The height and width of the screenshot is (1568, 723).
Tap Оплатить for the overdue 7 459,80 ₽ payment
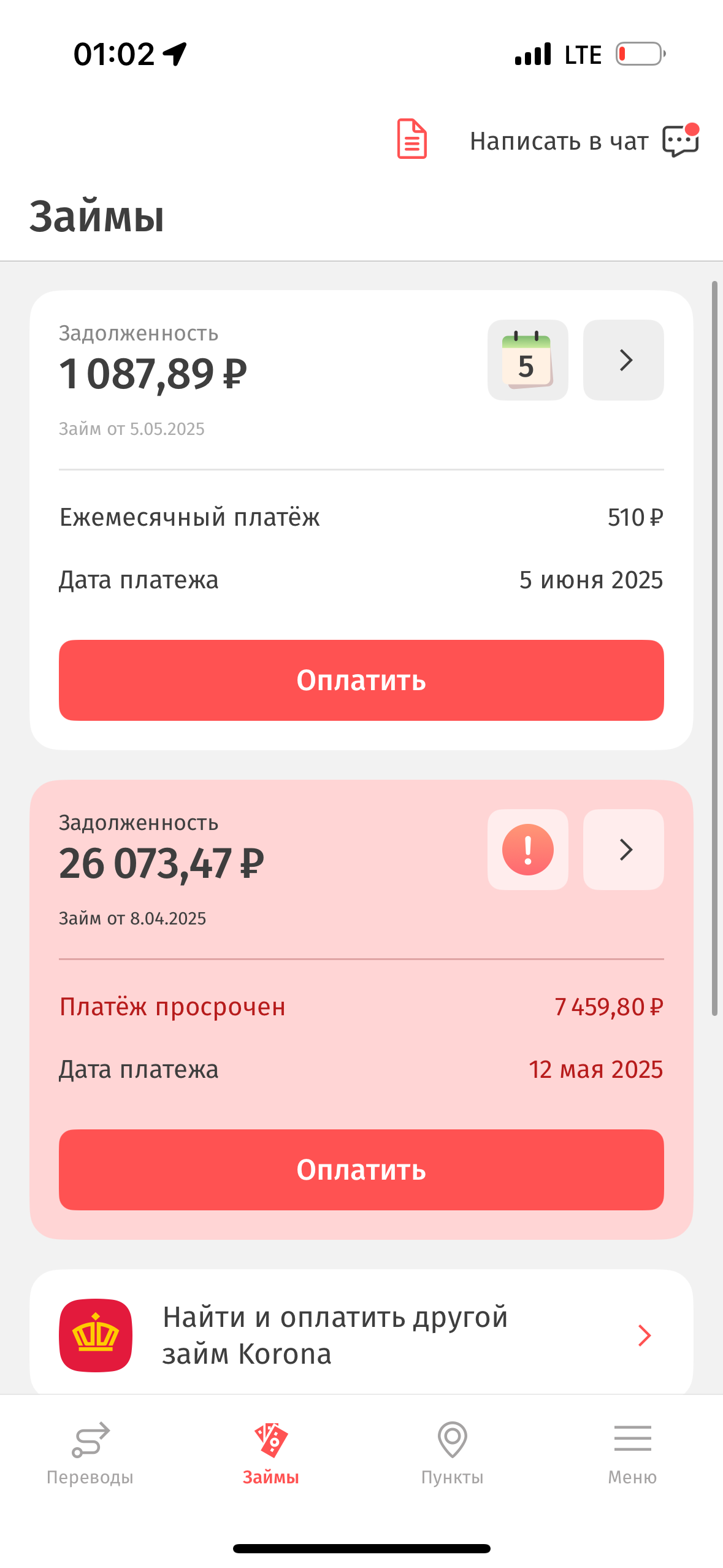pos(361,1170)
